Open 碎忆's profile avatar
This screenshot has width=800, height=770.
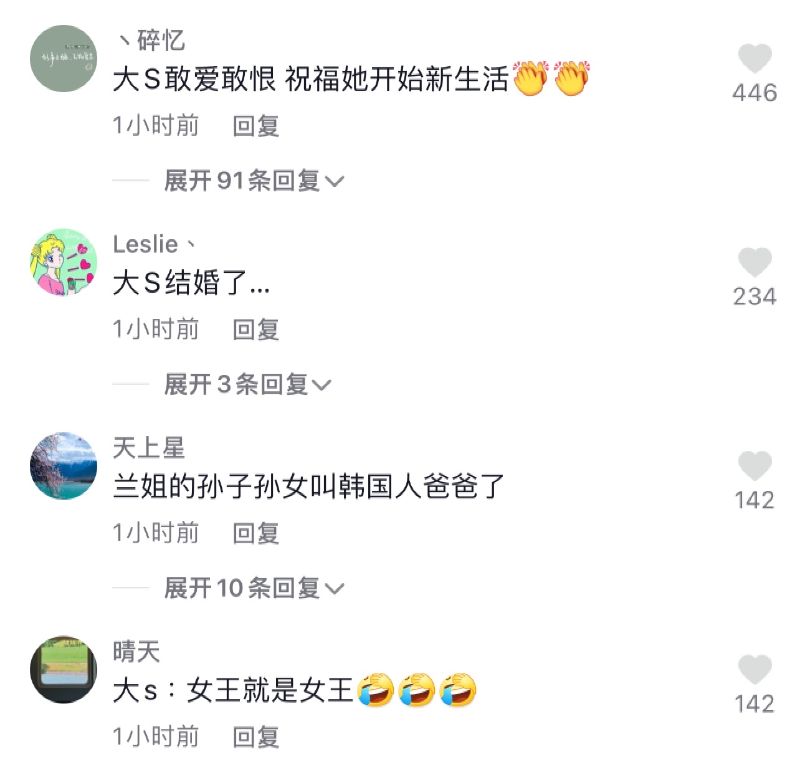pos(64,59)
